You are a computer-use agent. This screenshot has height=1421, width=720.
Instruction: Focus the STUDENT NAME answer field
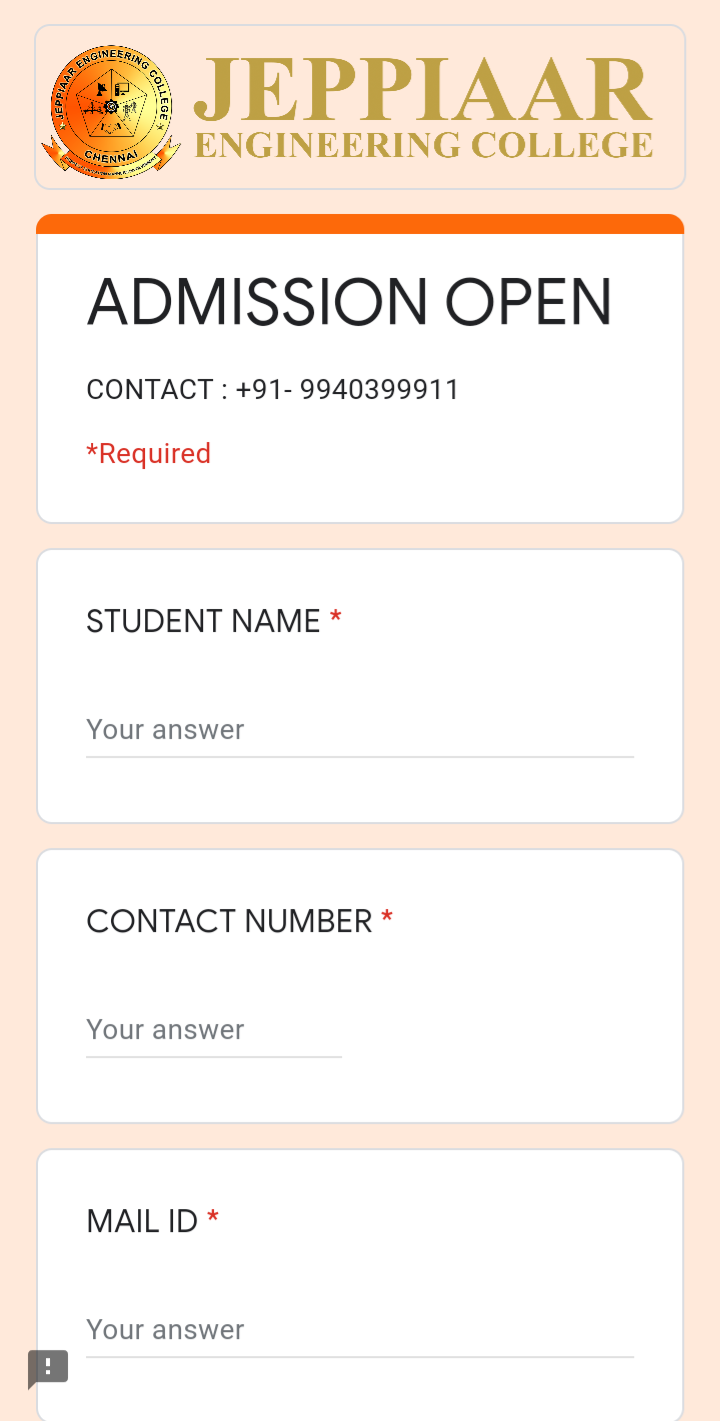click(x=360, y=729)
